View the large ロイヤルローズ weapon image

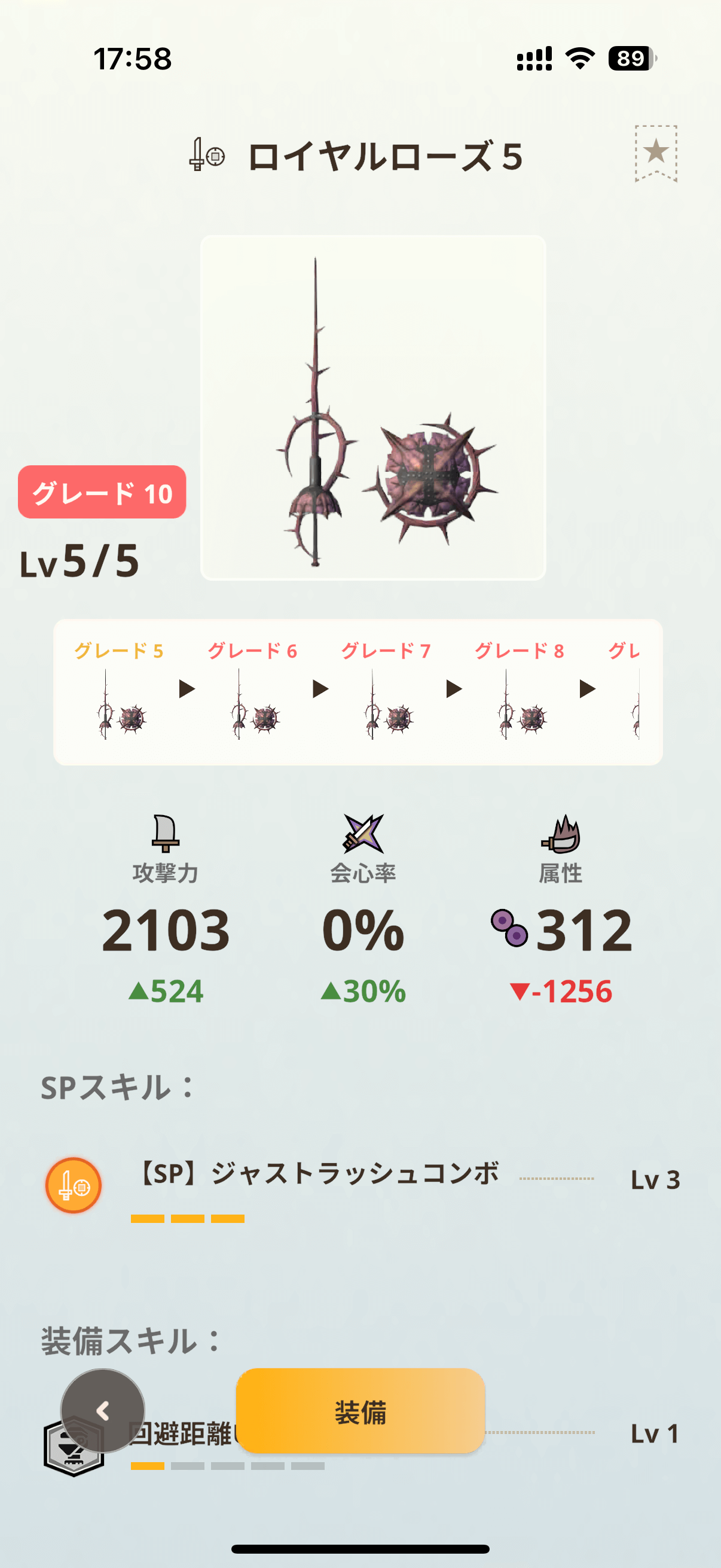tap(372, 408)
